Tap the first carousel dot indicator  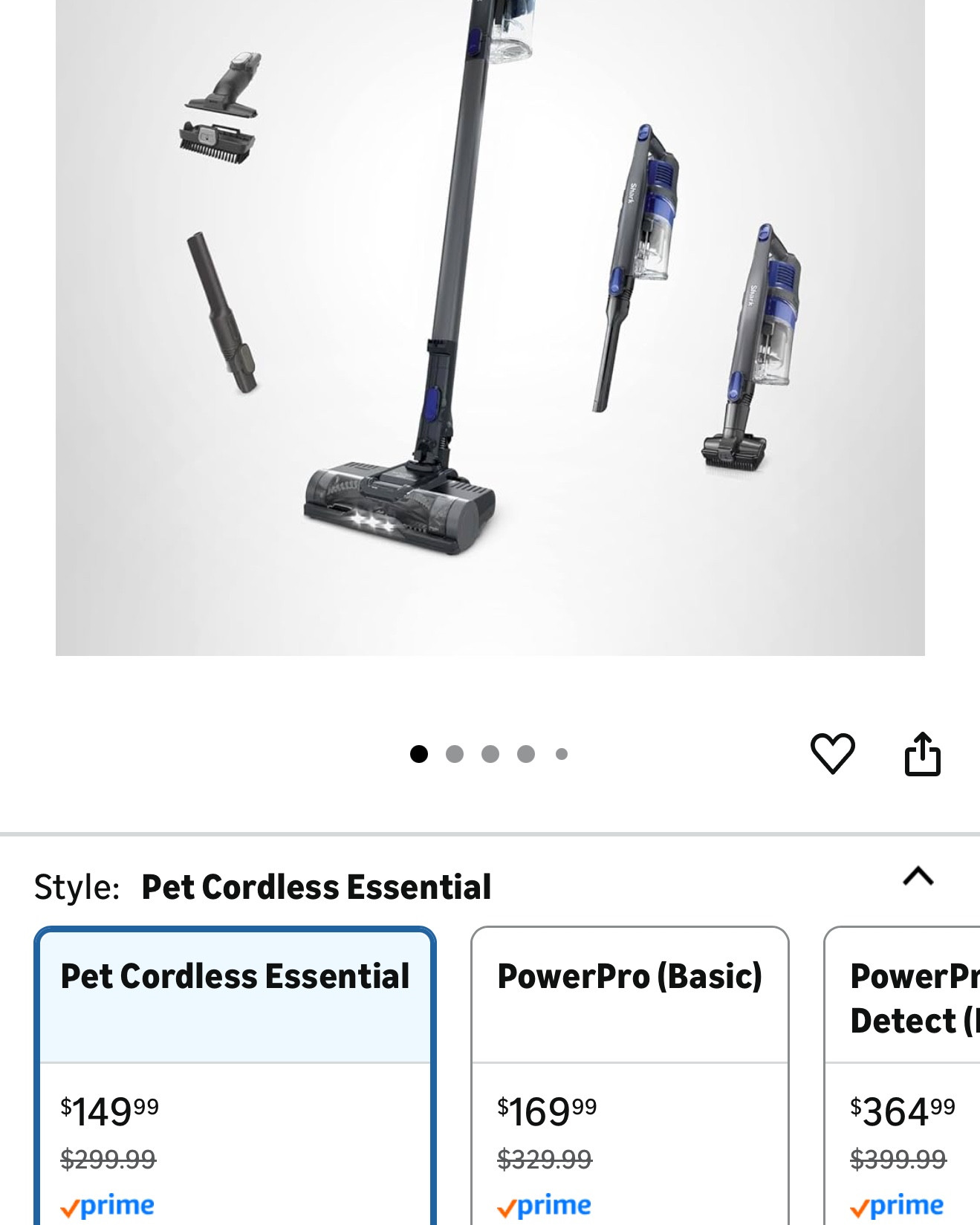(421, 753)
